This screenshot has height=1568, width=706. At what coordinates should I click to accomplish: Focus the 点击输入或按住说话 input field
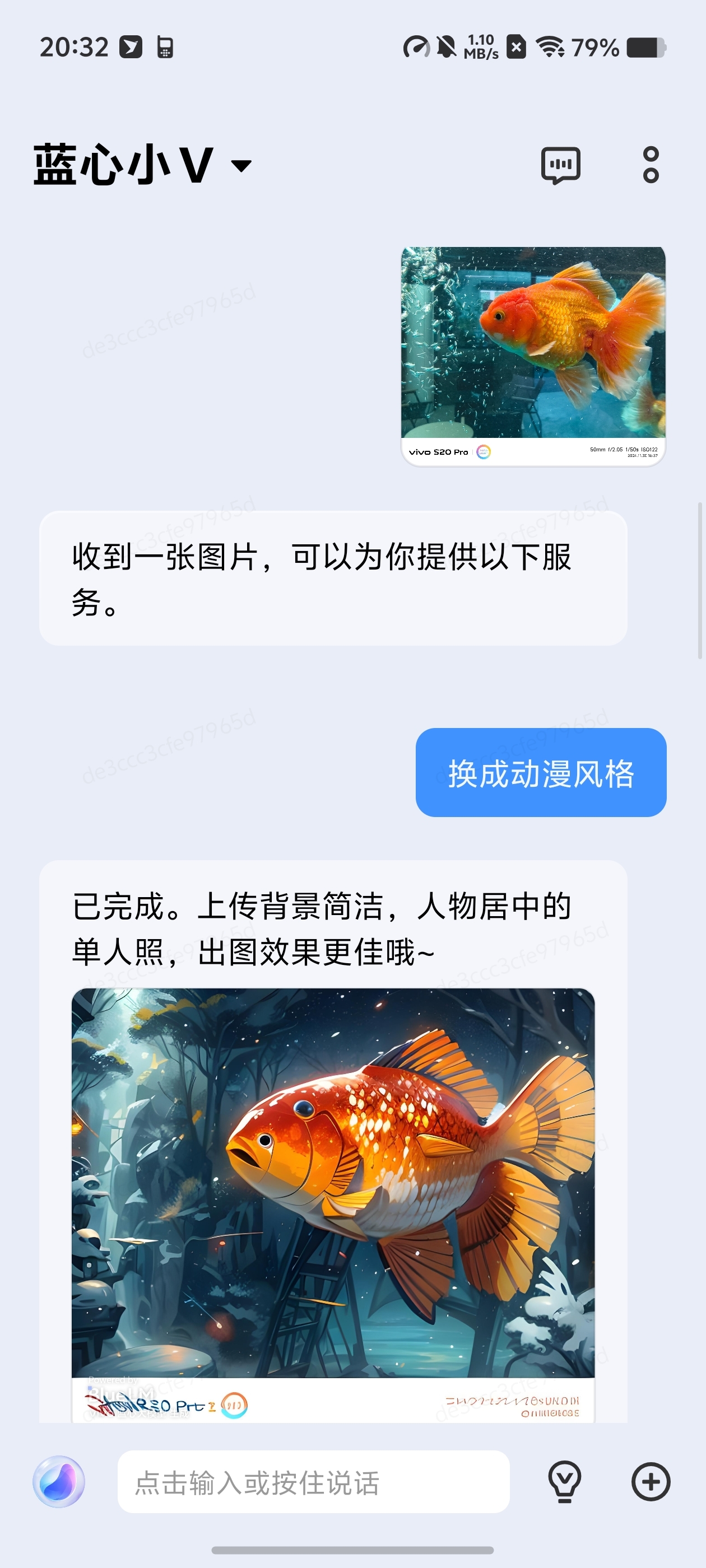pos(313,1482)
